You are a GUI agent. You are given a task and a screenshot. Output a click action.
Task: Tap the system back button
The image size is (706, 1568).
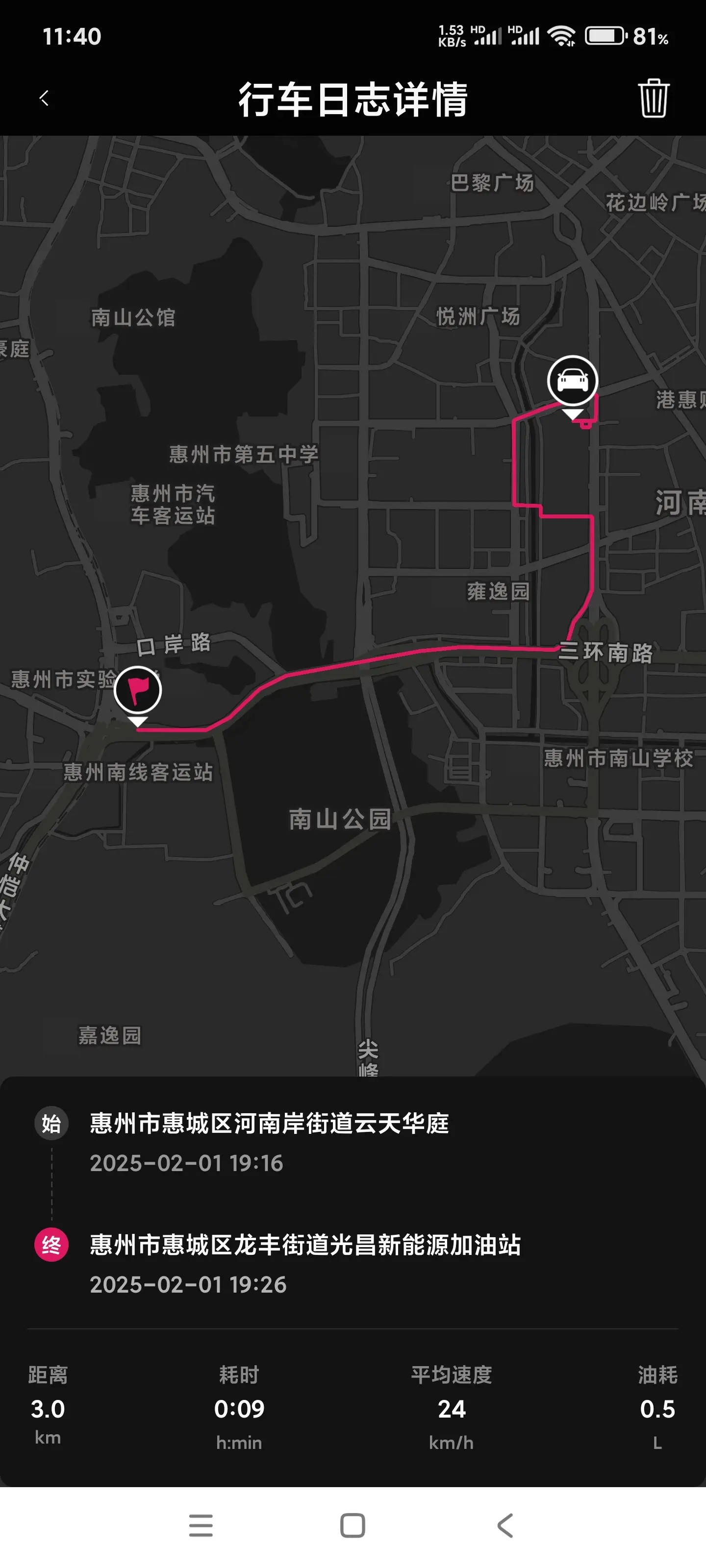point(505,1526)
